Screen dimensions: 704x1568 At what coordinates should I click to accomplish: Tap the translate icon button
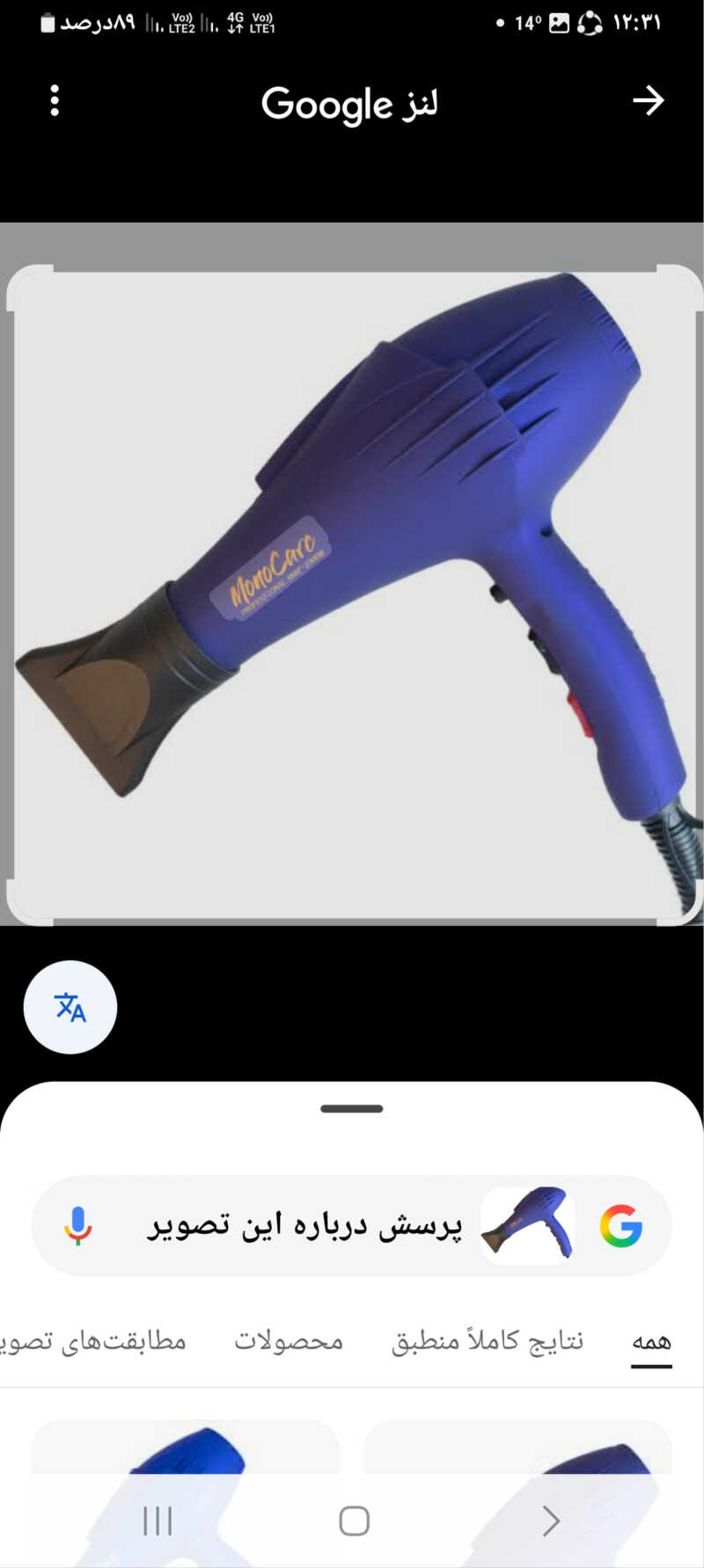pos(70,1007)
